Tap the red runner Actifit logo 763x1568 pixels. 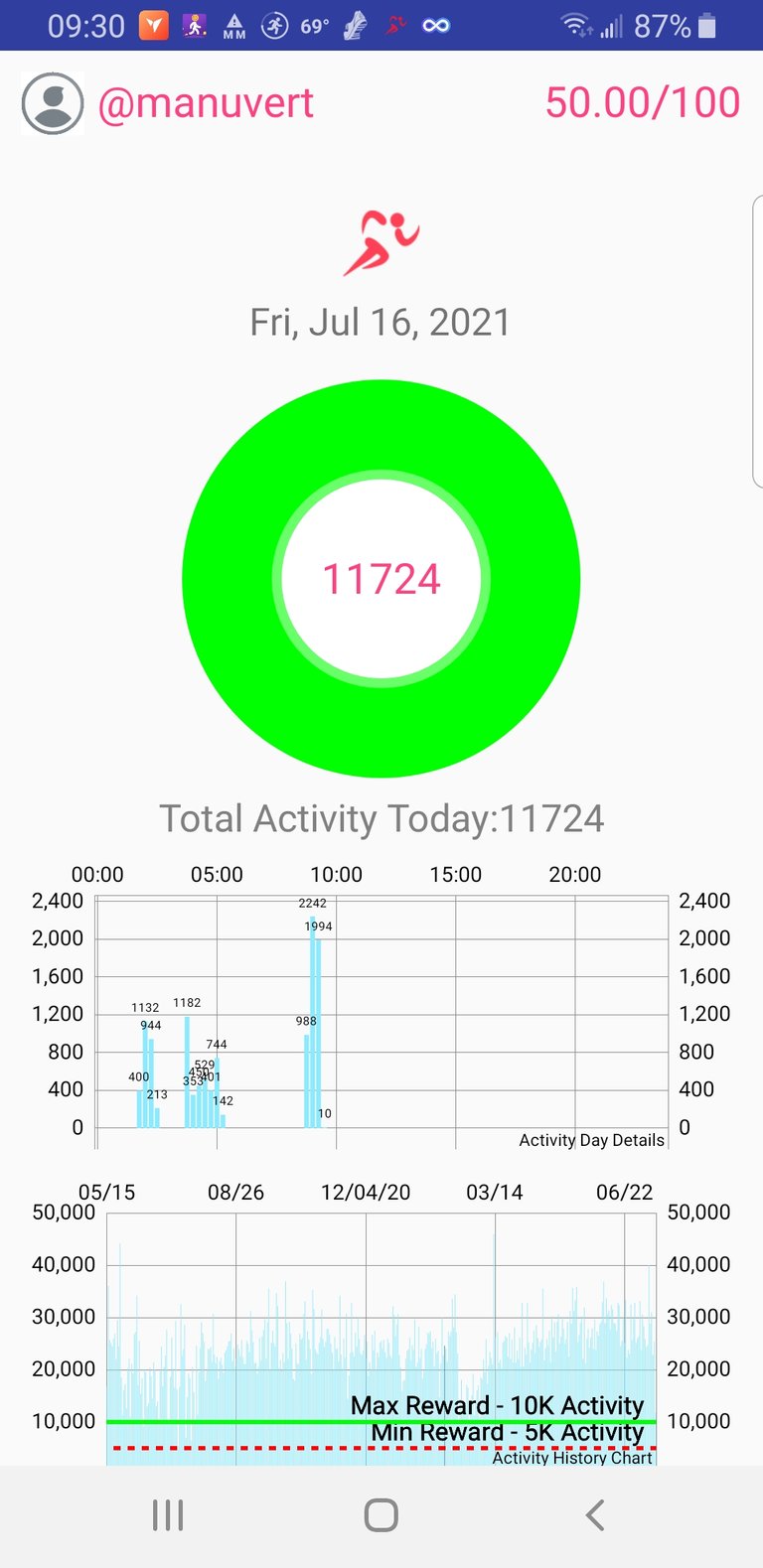[x=381, y=242]
